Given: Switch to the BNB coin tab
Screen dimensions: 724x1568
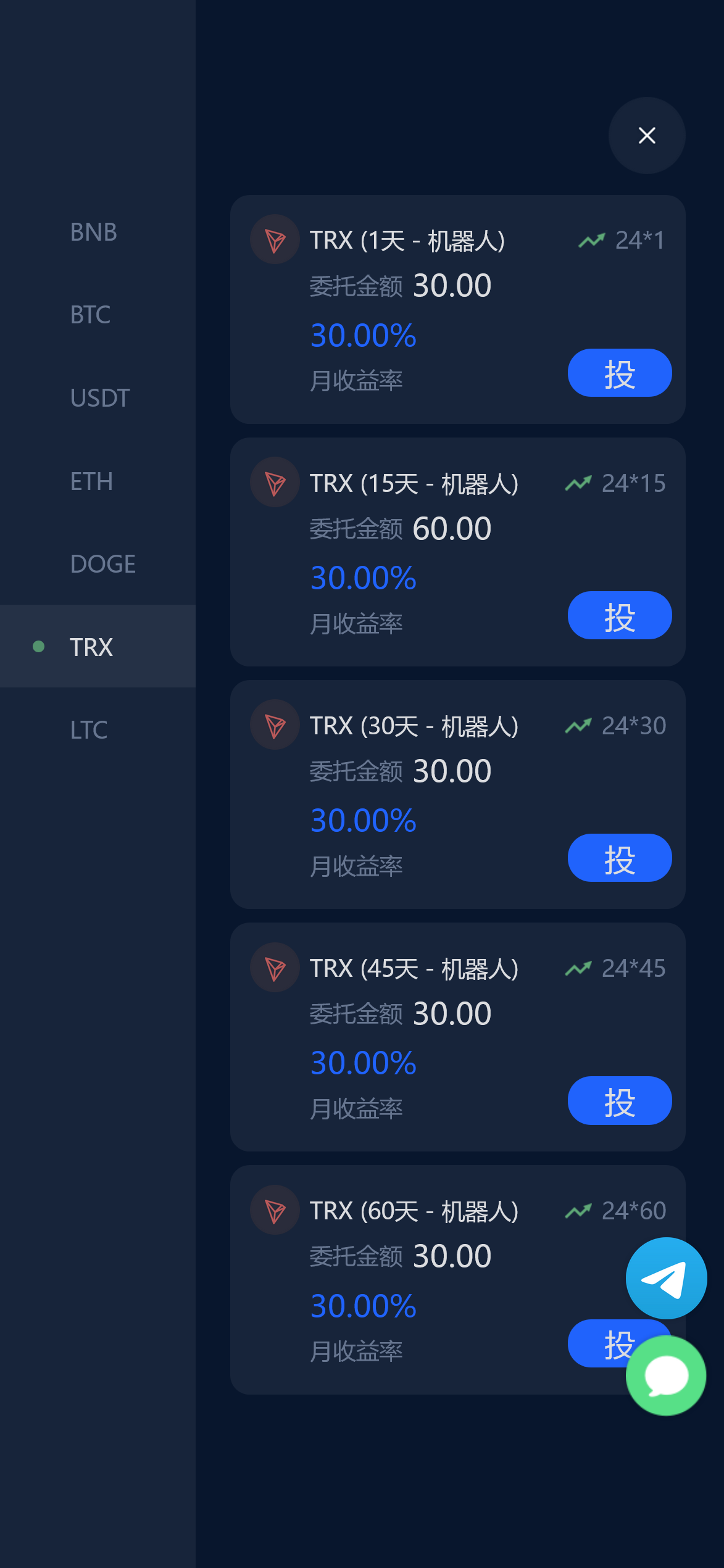Looking at the screenshot, I should pyautogui.click(x=94, y=232).
